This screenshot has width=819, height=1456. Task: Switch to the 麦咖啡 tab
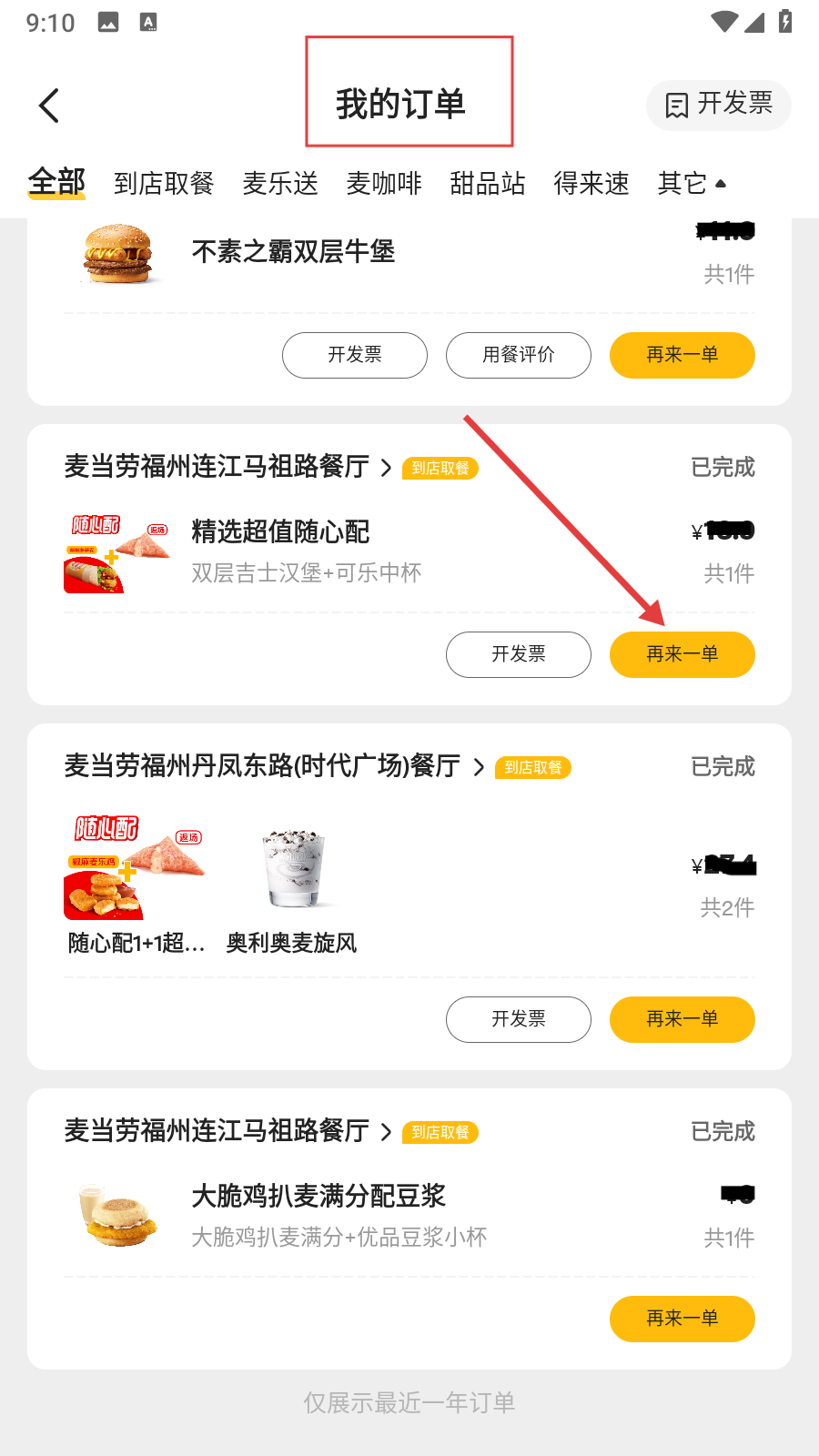(384, 183)
